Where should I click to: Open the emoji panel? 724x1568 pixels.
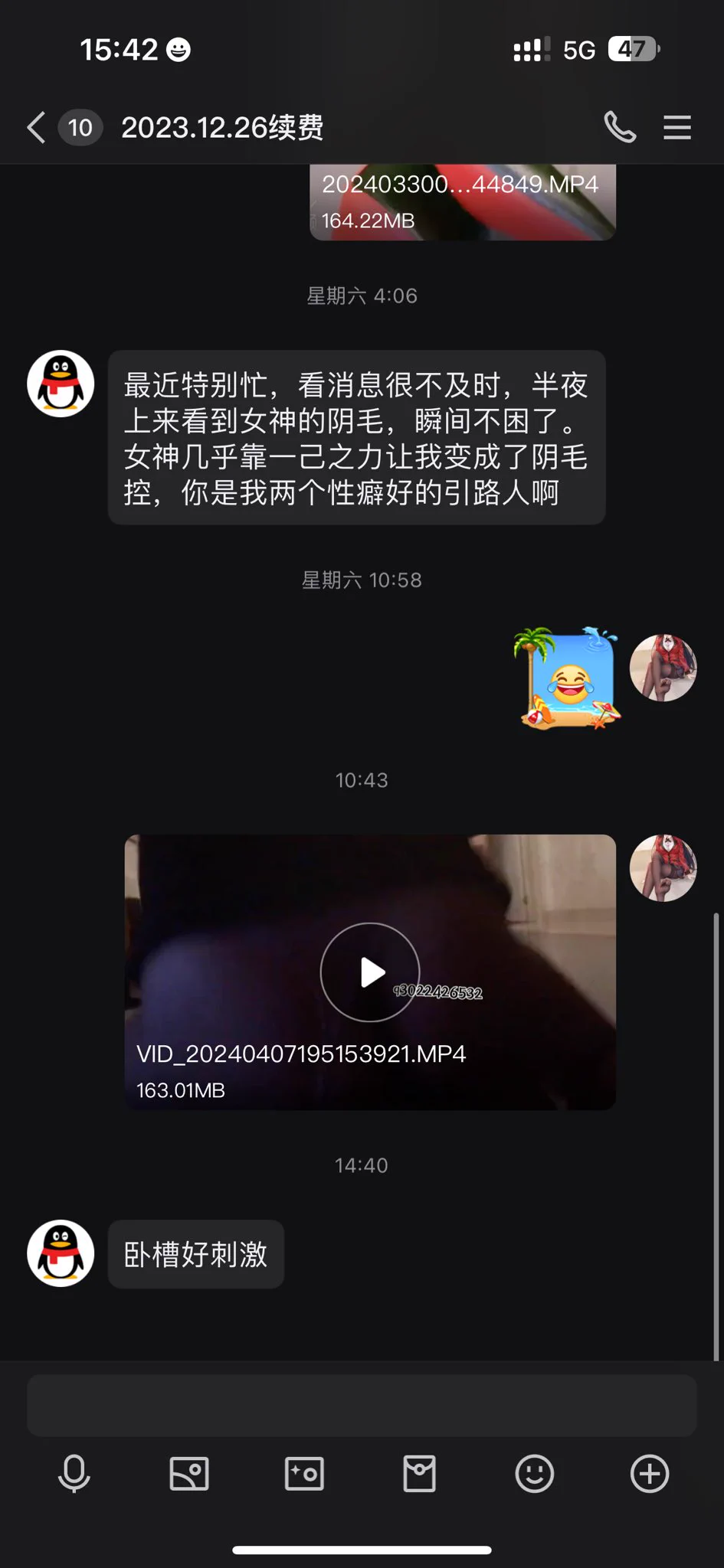point(534,1474)
